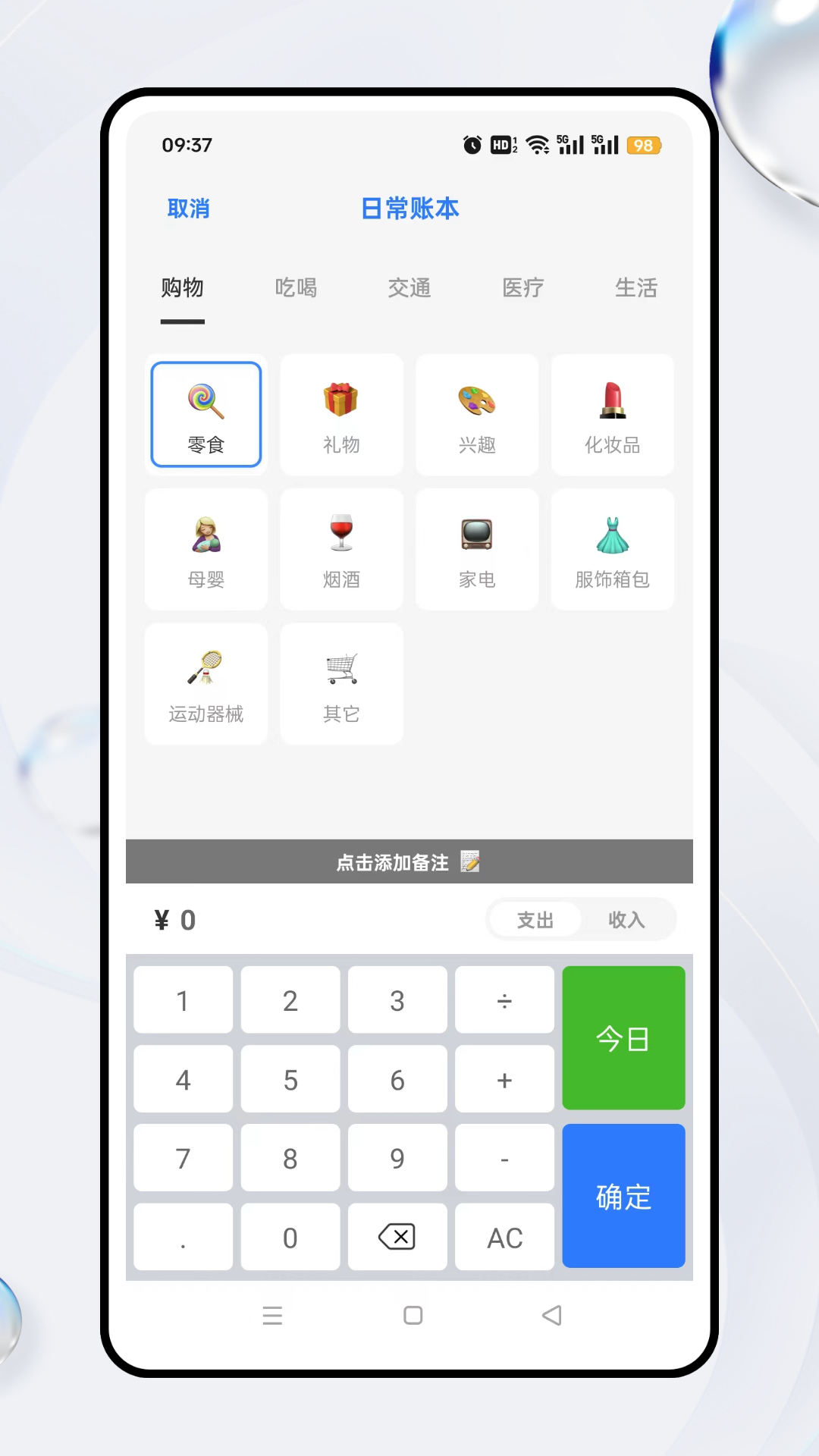Choose the 运动器械 category
The width and height of the screenshot is (819, 1456).
coord(206,684)
